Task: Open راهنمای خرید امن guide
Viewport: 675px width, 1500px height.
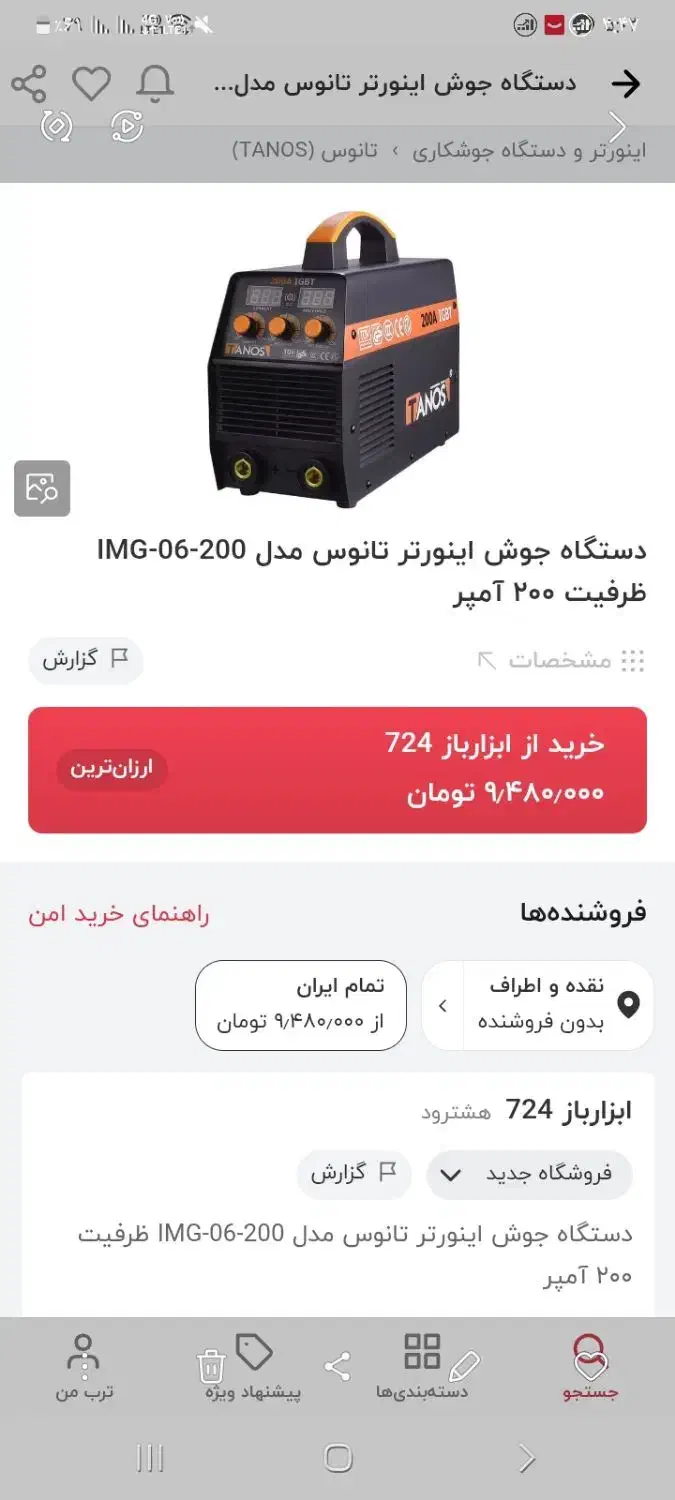Action: 119,914
